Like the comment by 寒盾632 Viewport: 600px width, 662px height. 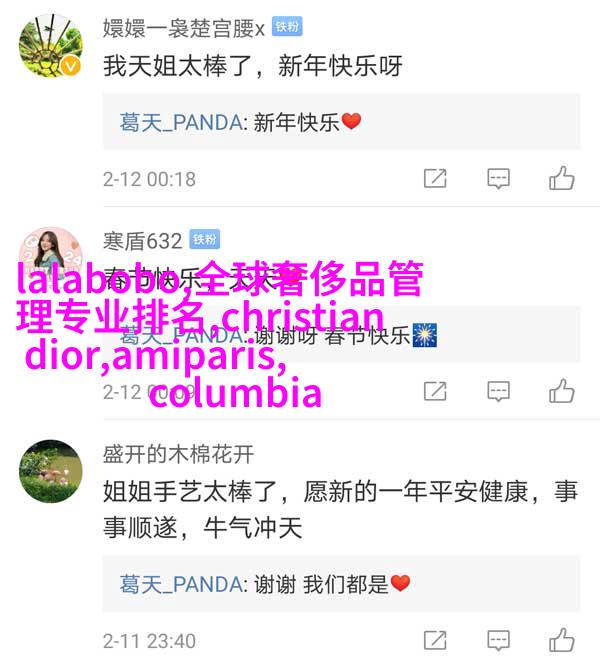tap(561, 391)
